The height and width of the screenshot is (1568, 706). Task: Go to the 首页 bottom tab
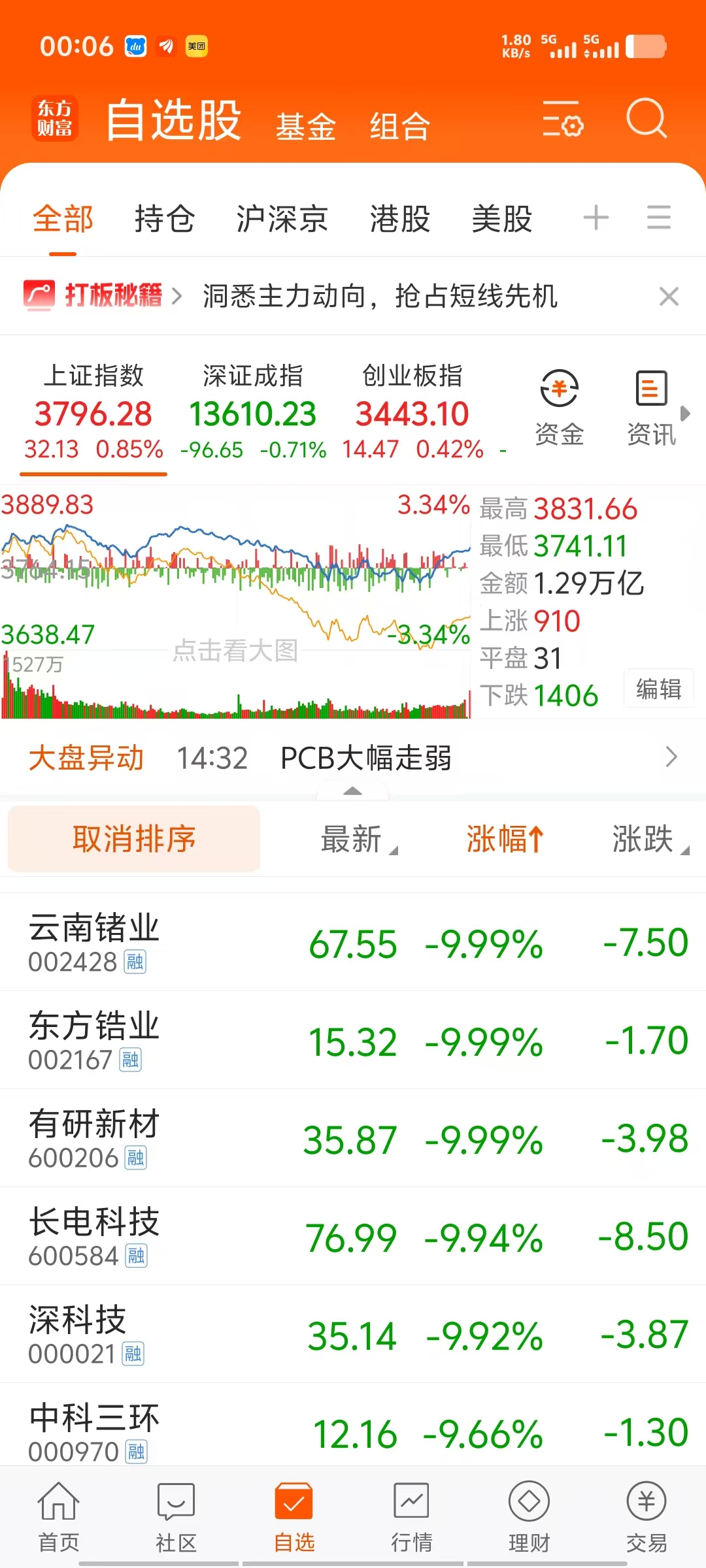point(59,1517)
